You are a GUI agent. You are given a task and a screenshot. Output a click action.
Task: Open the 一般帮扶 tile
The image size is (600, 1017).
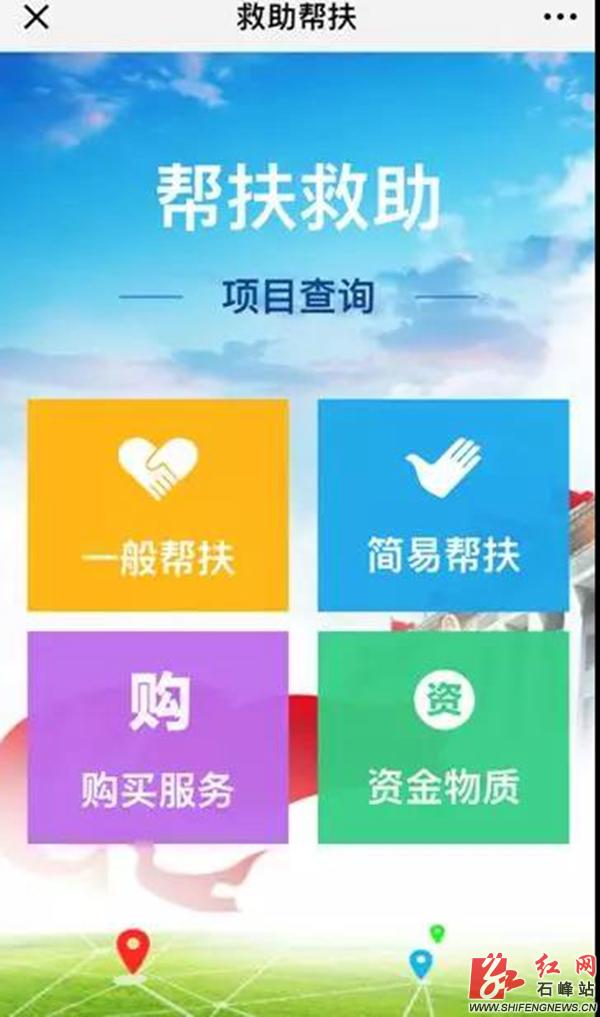pyautogui.click(x=158, y=506)
